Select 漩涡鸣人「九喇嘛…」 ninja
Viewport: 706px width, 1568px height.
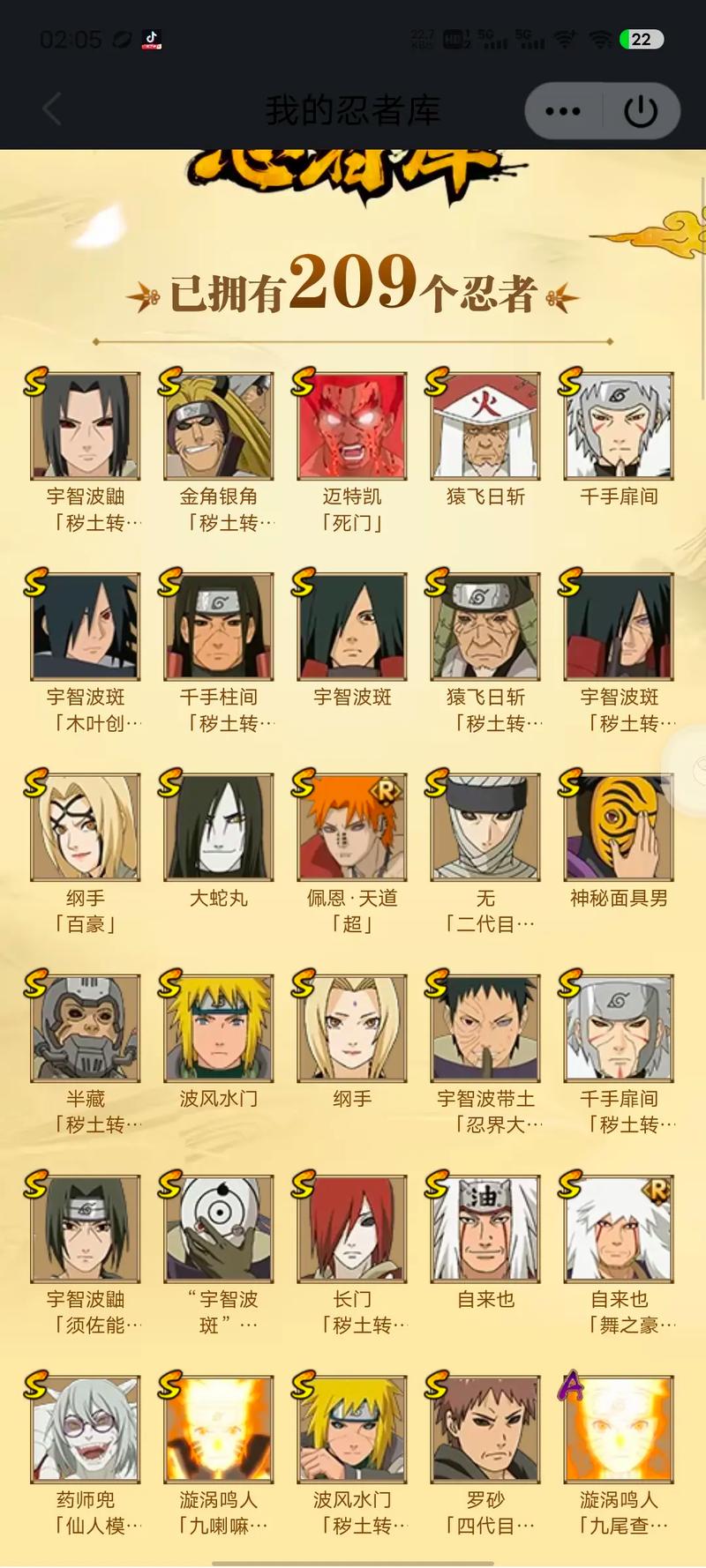[219, 1429]
